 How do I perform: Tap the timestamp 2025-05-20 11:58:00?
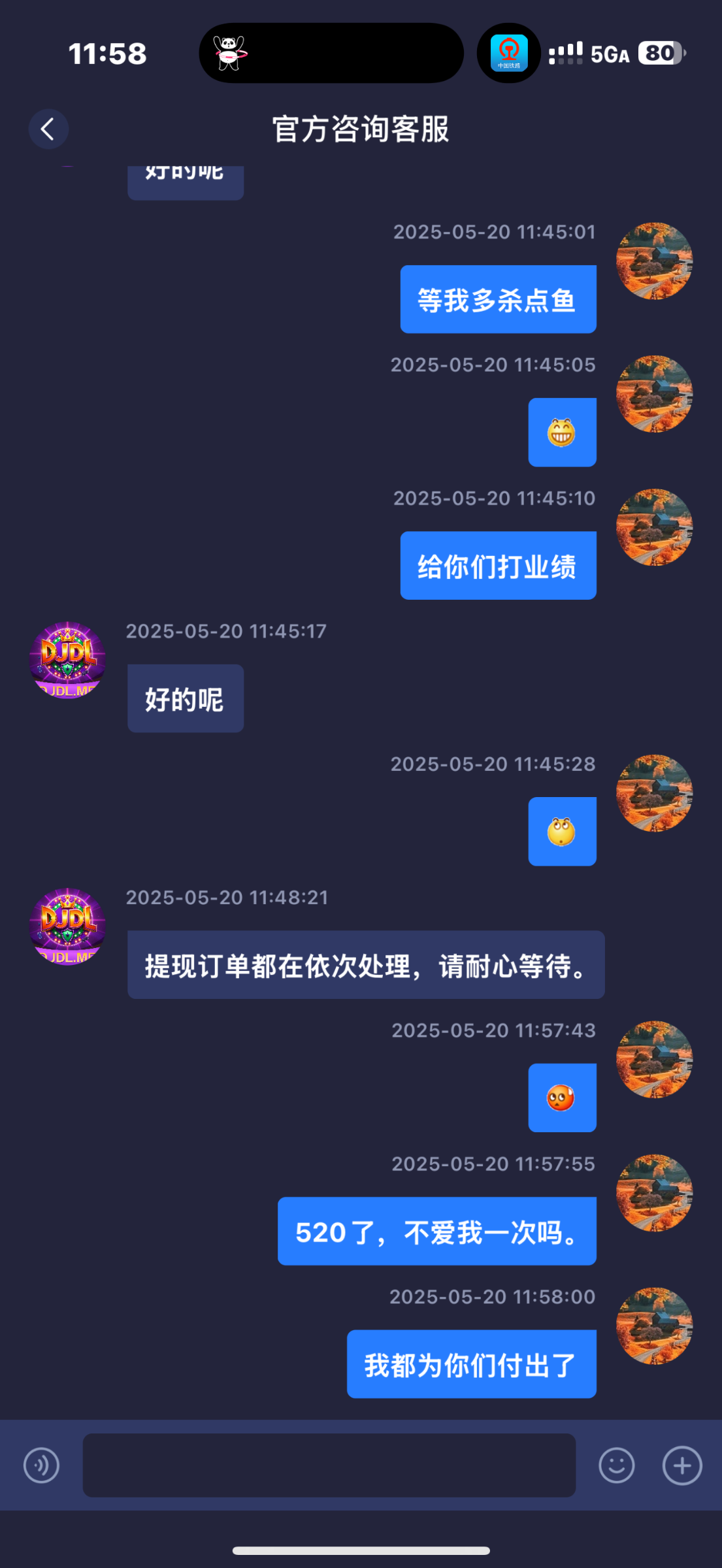492,1296
